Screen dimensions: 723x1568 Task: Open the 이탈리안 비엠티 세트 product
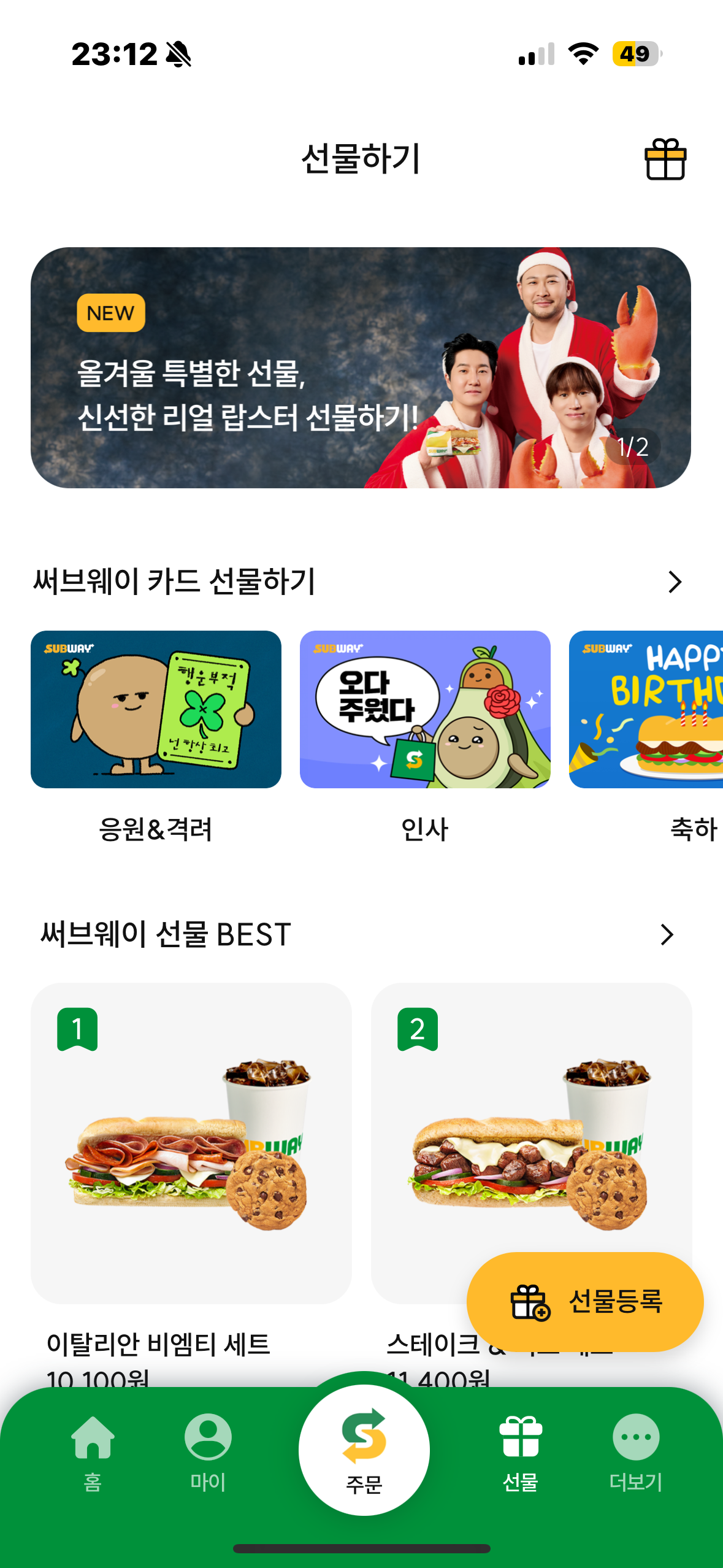(x=191, y=1143)
